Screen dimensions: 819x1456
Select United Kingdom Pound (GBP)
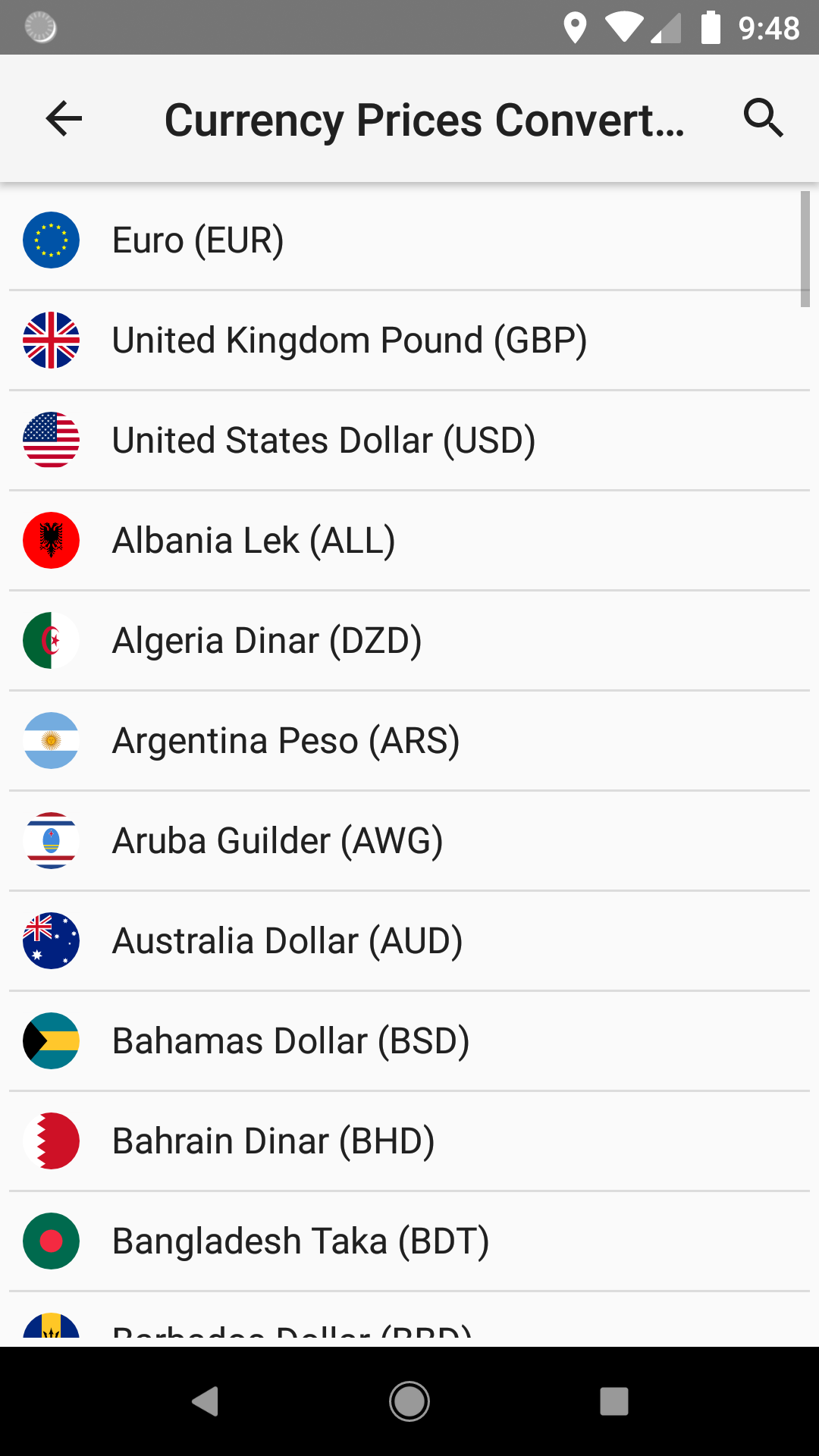409,340
